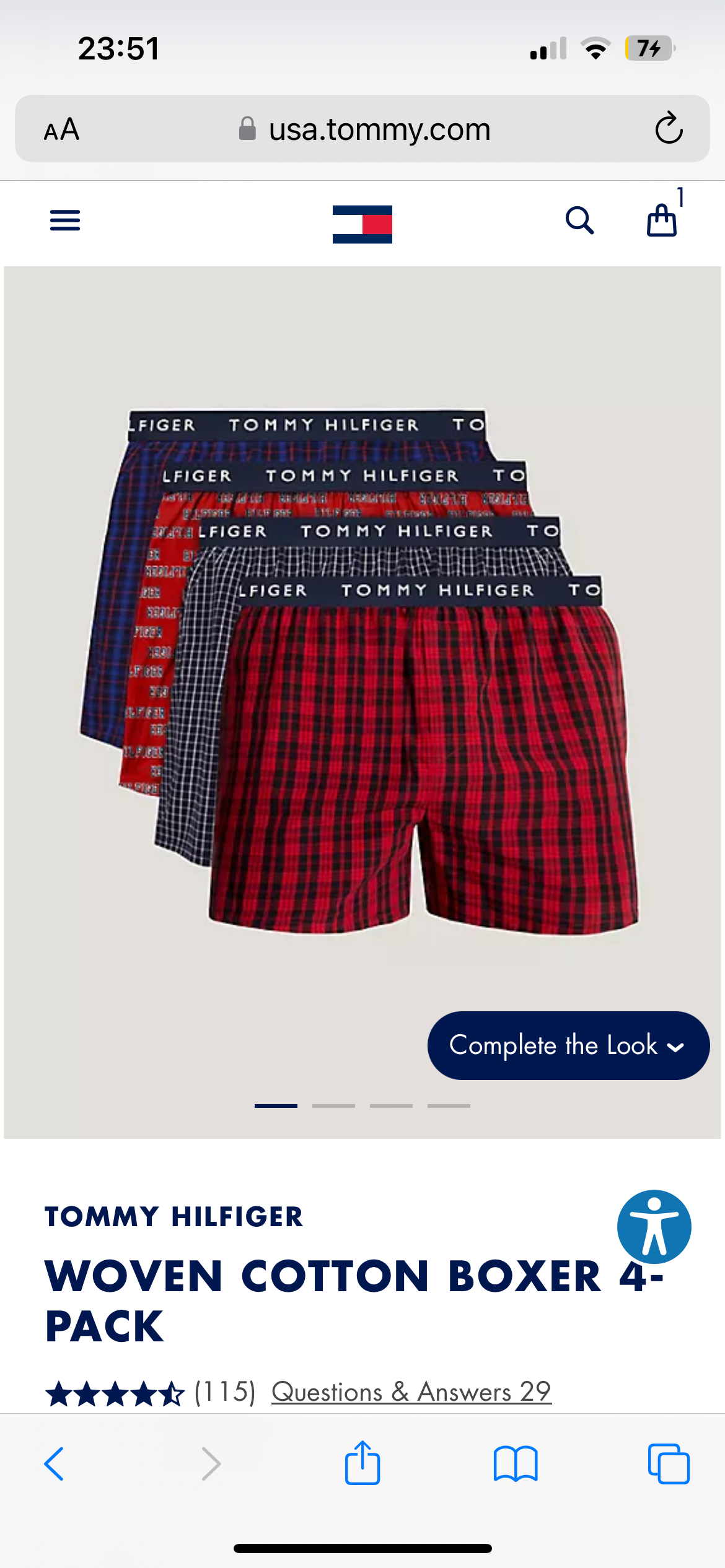This screenshot has width=725, height=1568.
Task: Show all open Safari tabs
Action: (x=669, y=1464)
